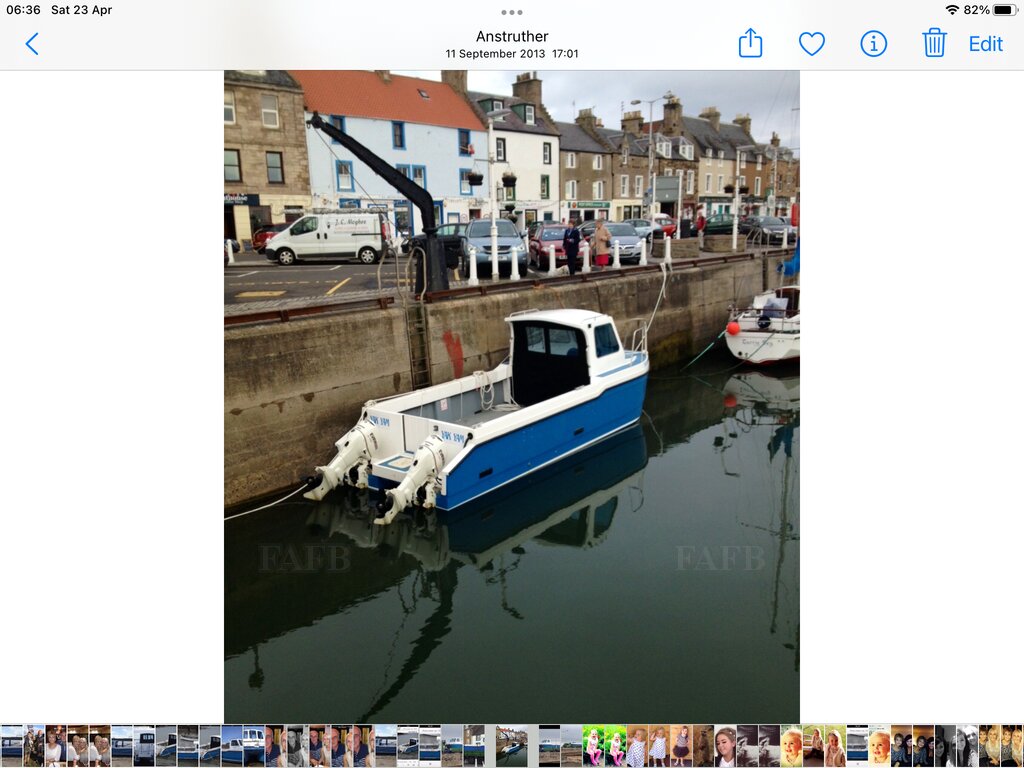
Task: Go back to the photo library
Action: pyautogui.click(x=32, y=44)
